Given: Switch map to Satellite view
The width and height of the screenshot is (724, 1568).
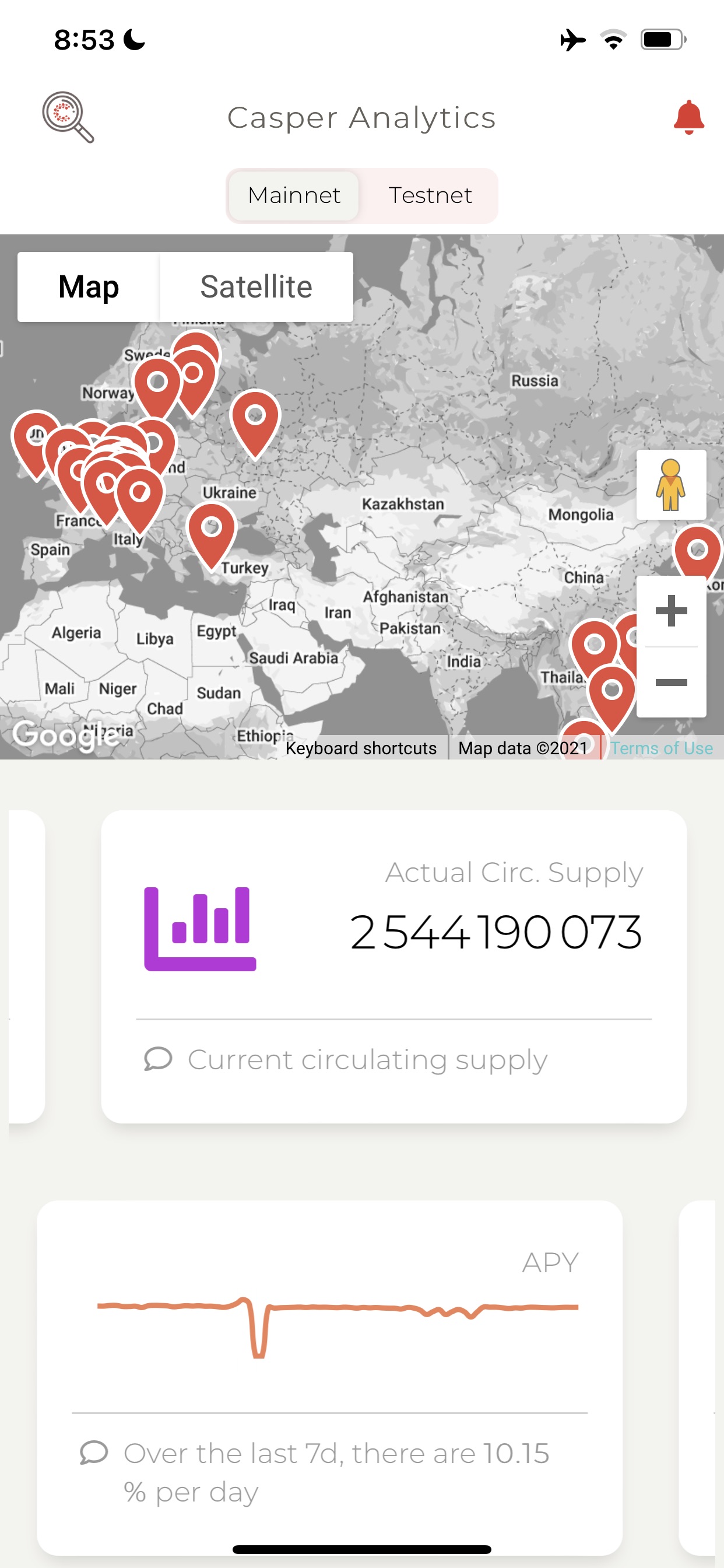Looking at the screenshot, I should (256, 286).
